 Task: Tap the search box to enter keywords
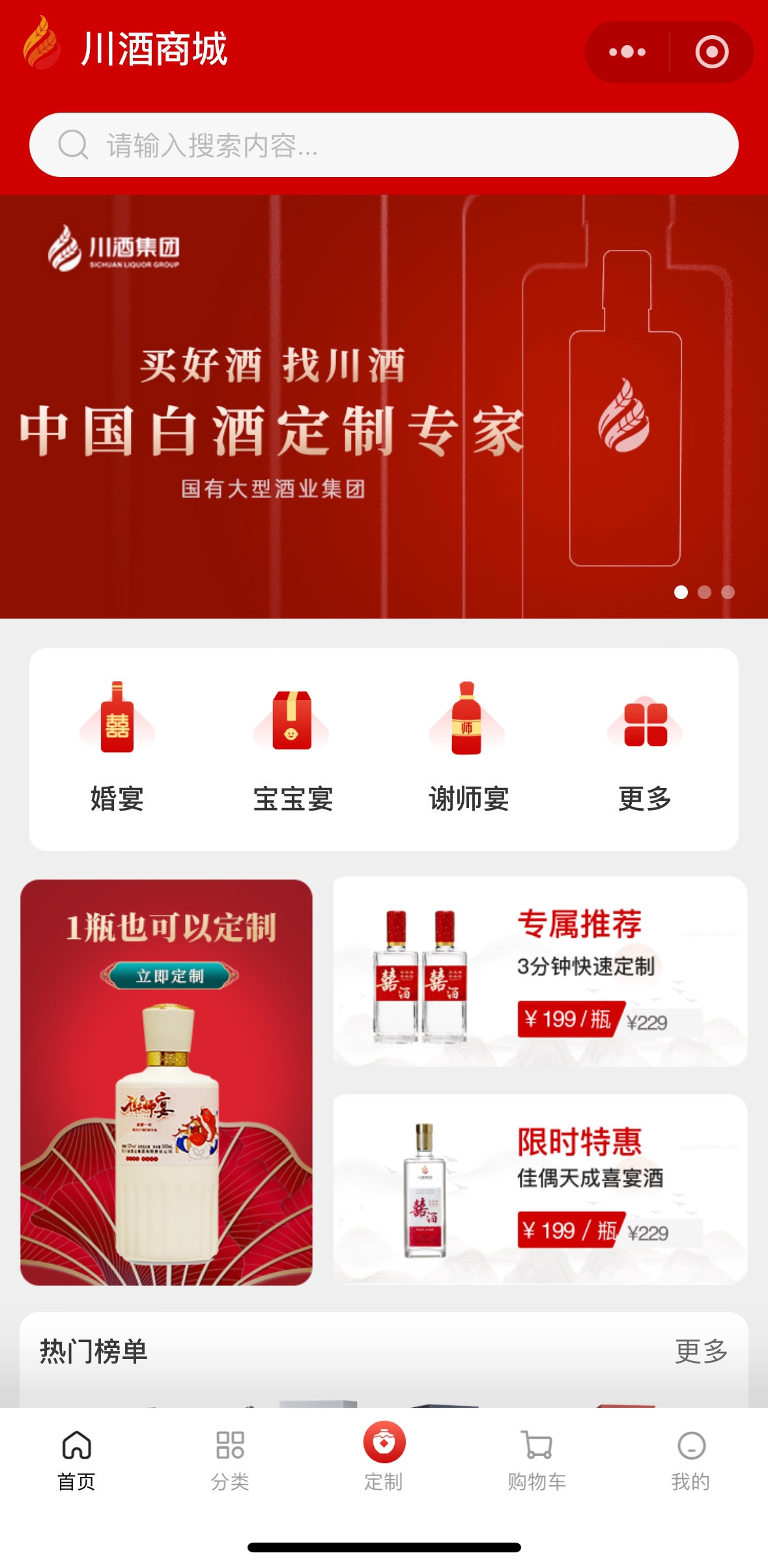384,145
